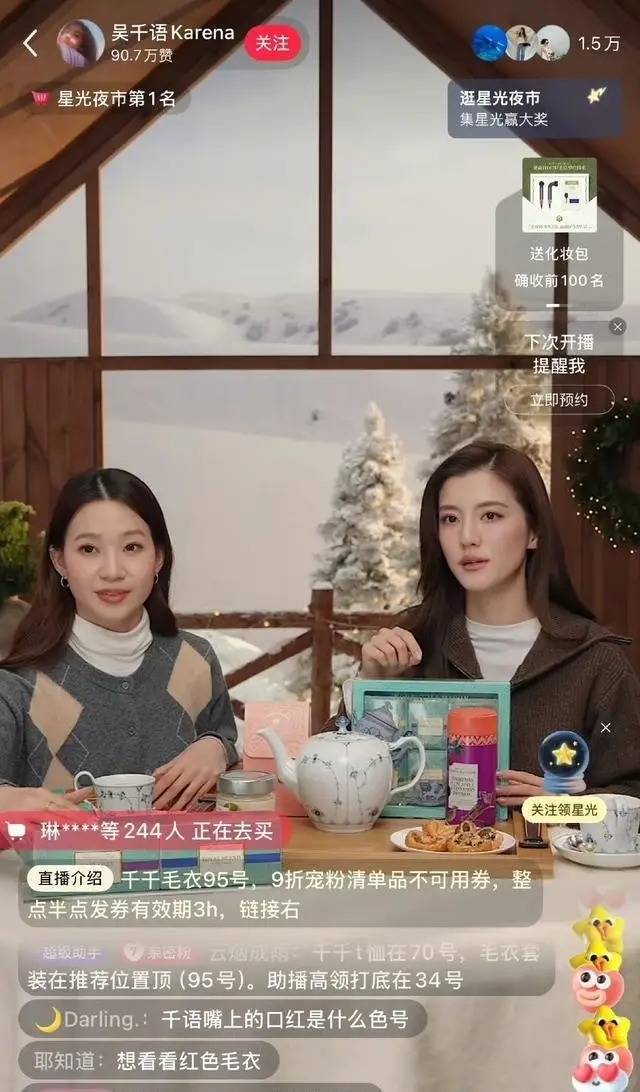Tap 立即预约 to reserve next stream
The image size is (640, 1092).
point(558,401)
